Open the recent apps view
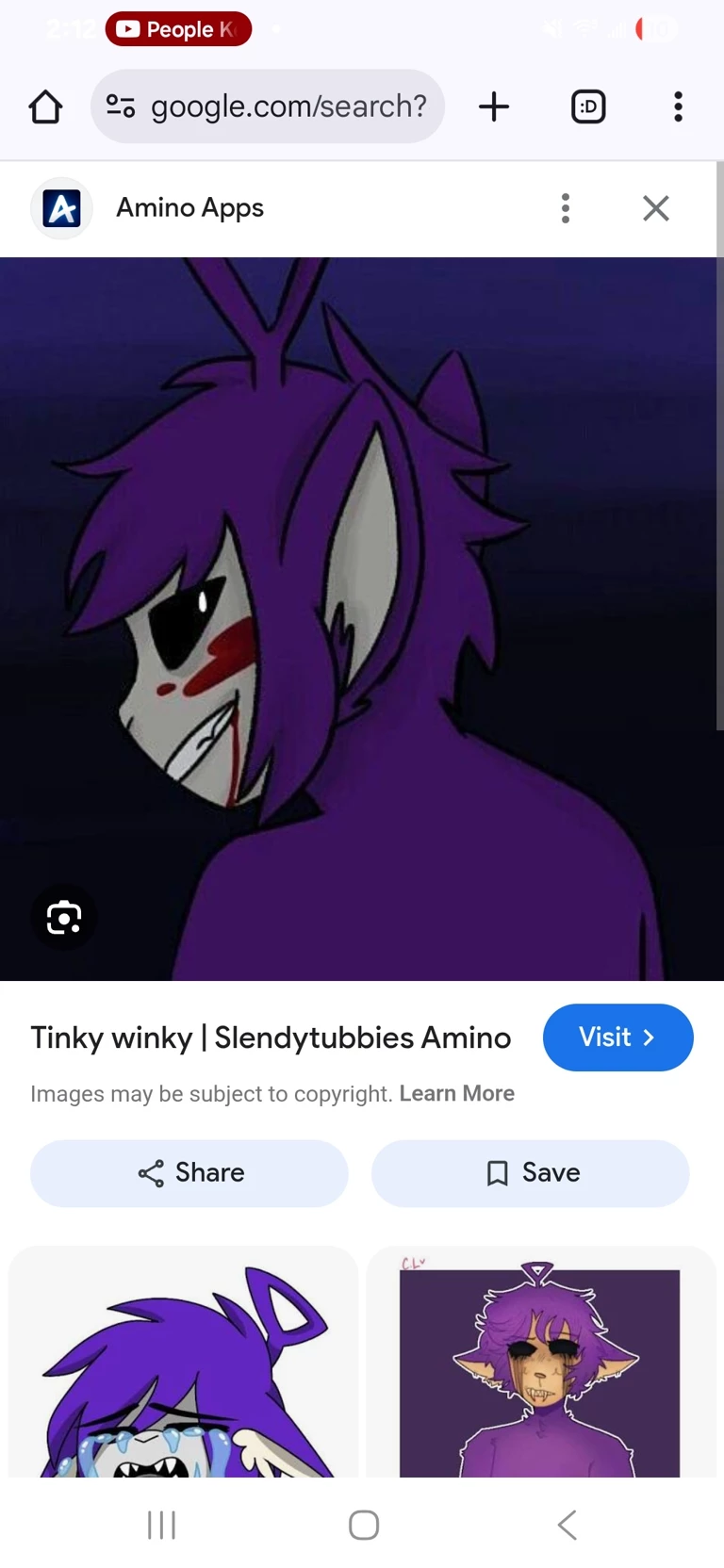Image resolution: width=724 pixels, height=1568 pixels. 161,1525
